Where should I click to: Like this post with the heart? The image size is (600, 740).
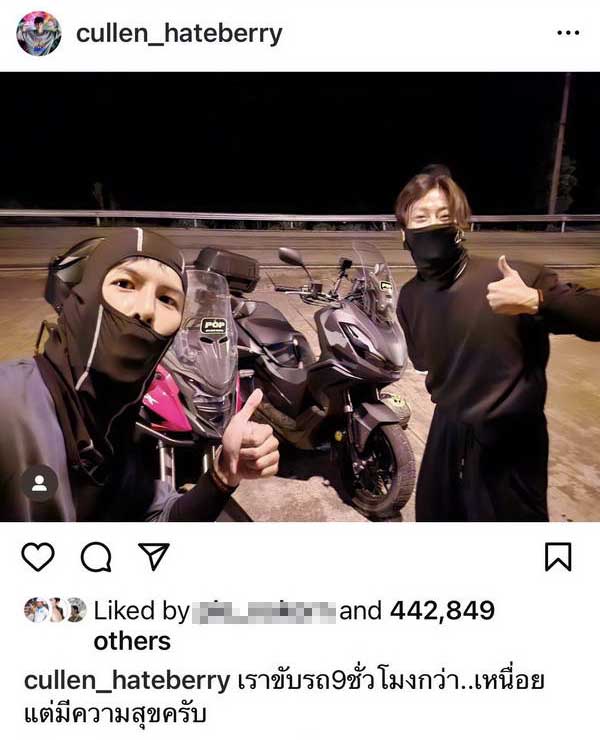(x=38, y=557)
